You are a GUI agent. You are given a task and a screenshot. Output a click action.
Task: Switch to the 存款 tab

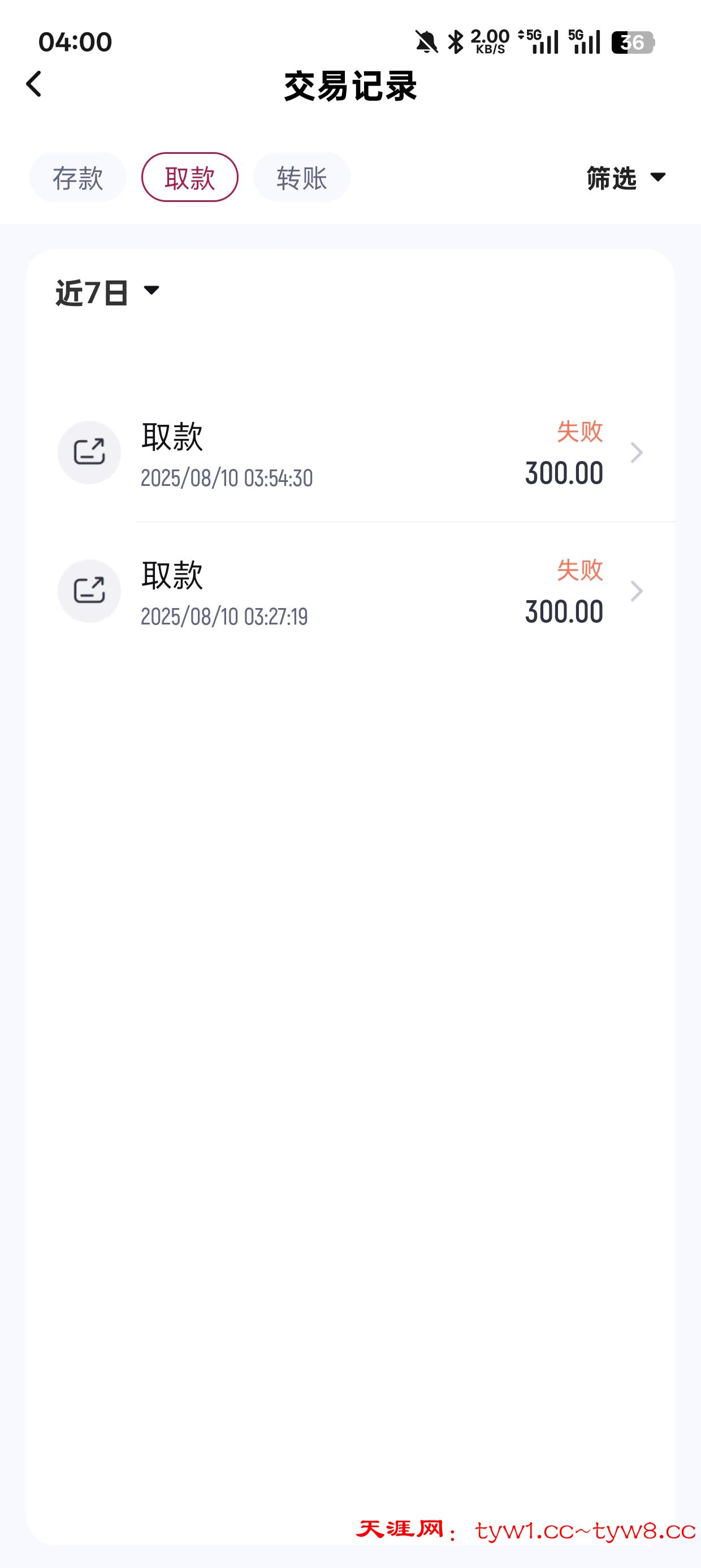[77, 178]
